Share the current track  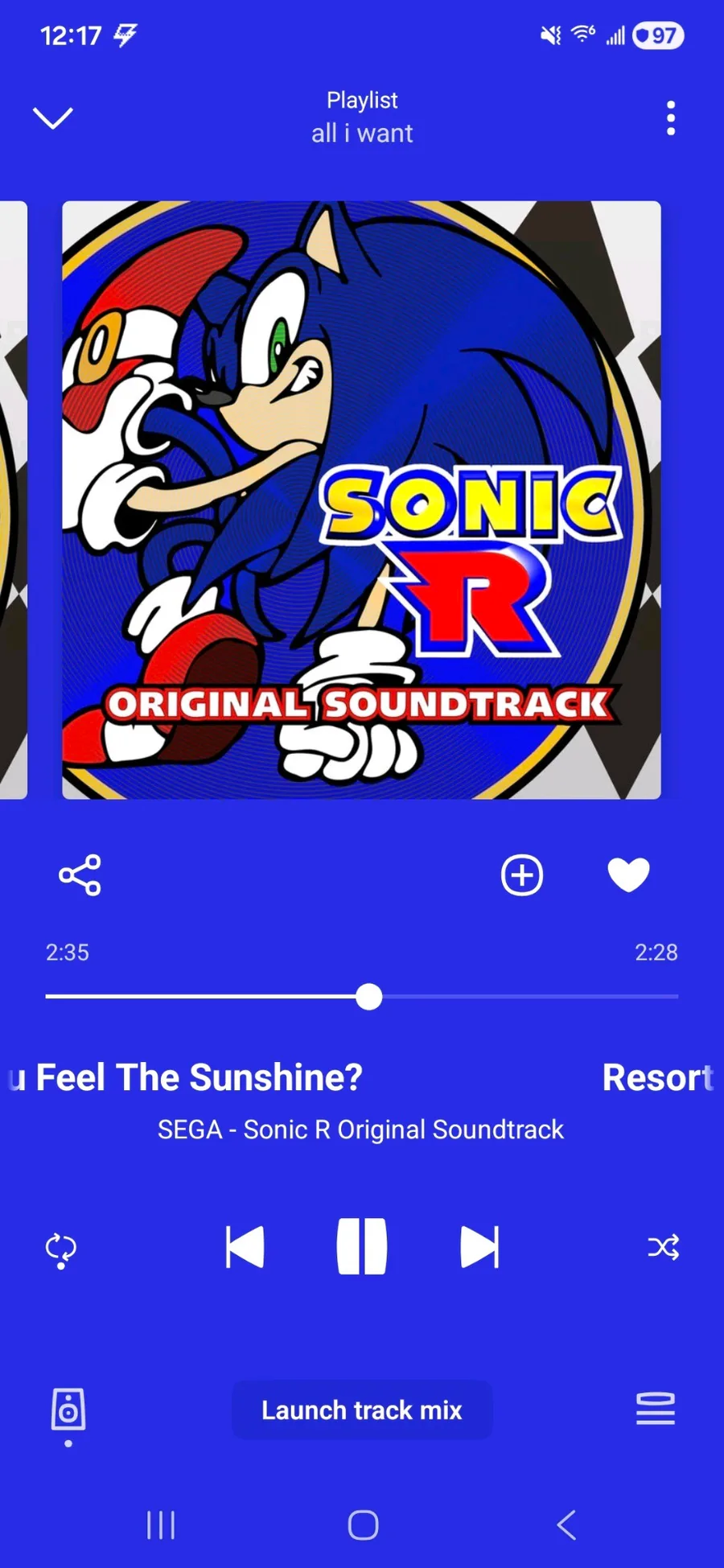point(80,875)
